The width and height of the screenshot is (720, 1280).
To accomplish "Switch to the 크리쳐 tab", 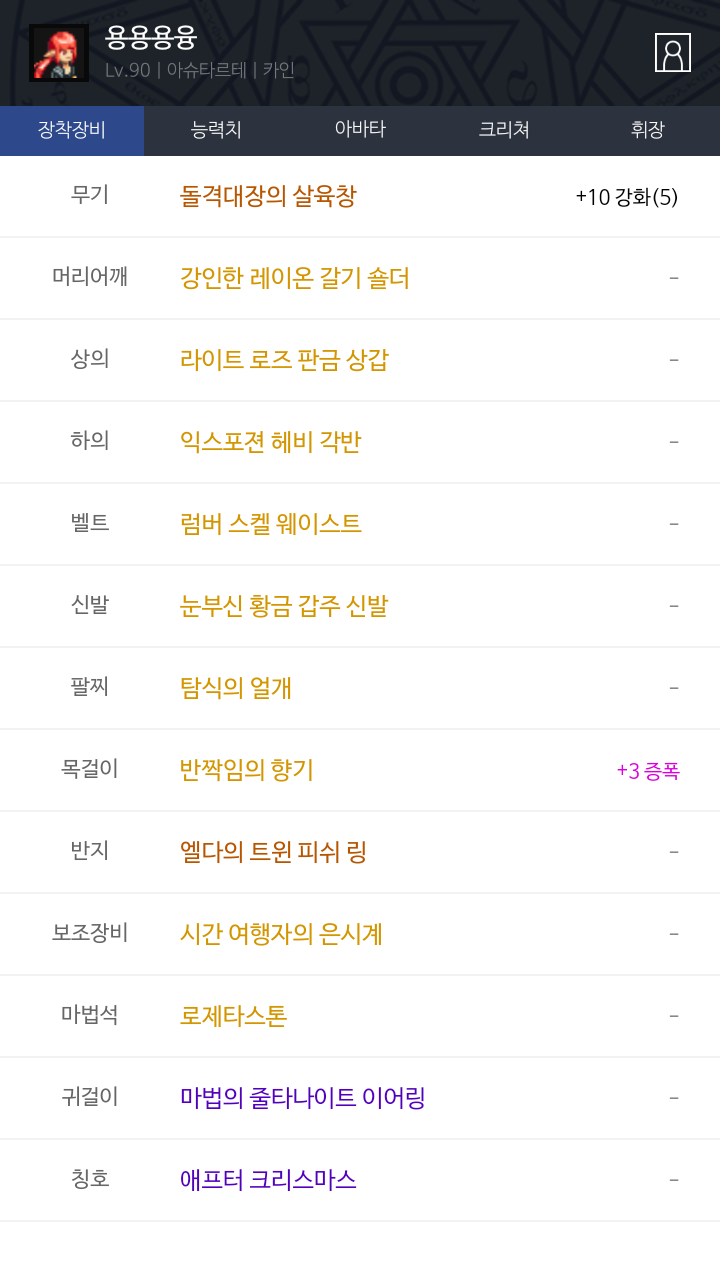I will point(504,130).
